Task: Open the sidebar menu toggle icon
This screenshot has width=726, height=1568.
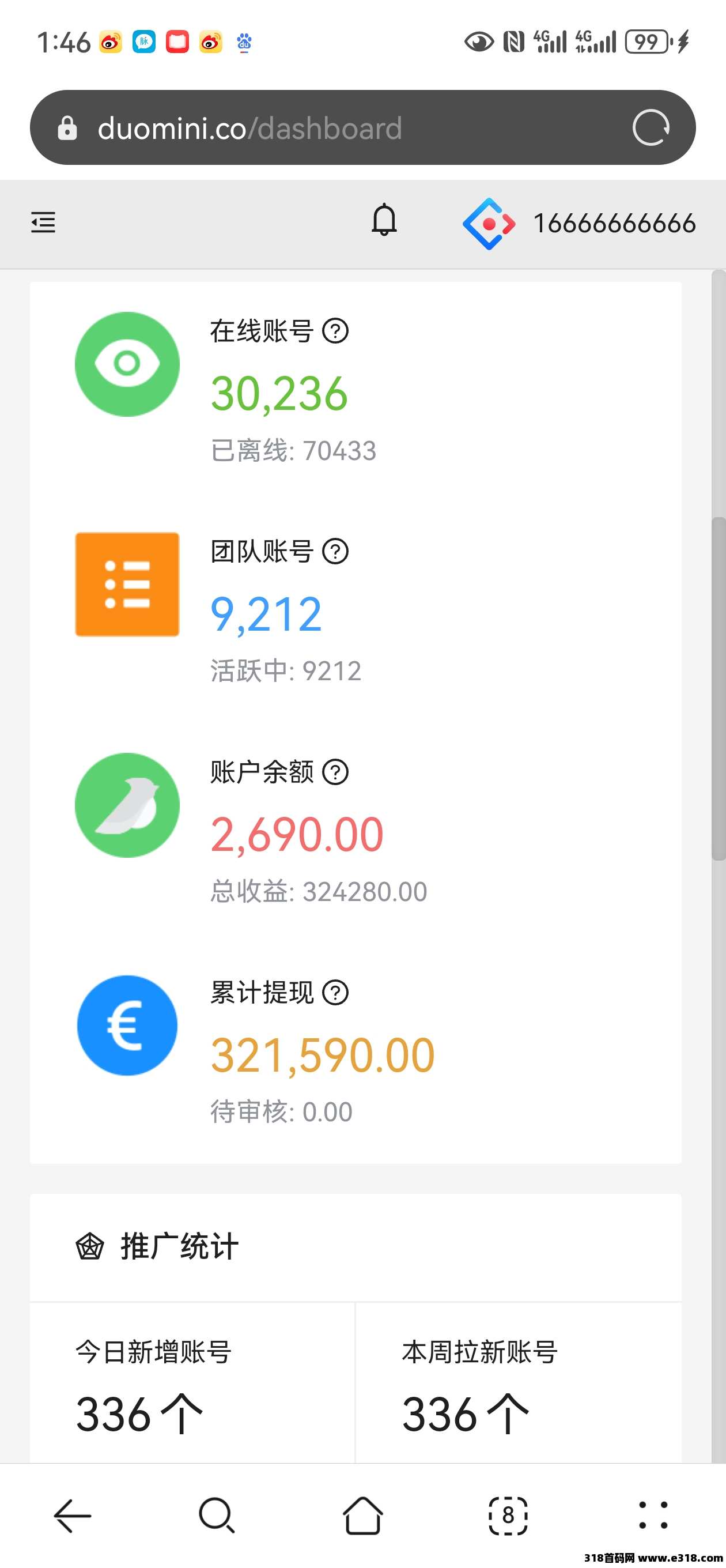Action: click(43, 222)
